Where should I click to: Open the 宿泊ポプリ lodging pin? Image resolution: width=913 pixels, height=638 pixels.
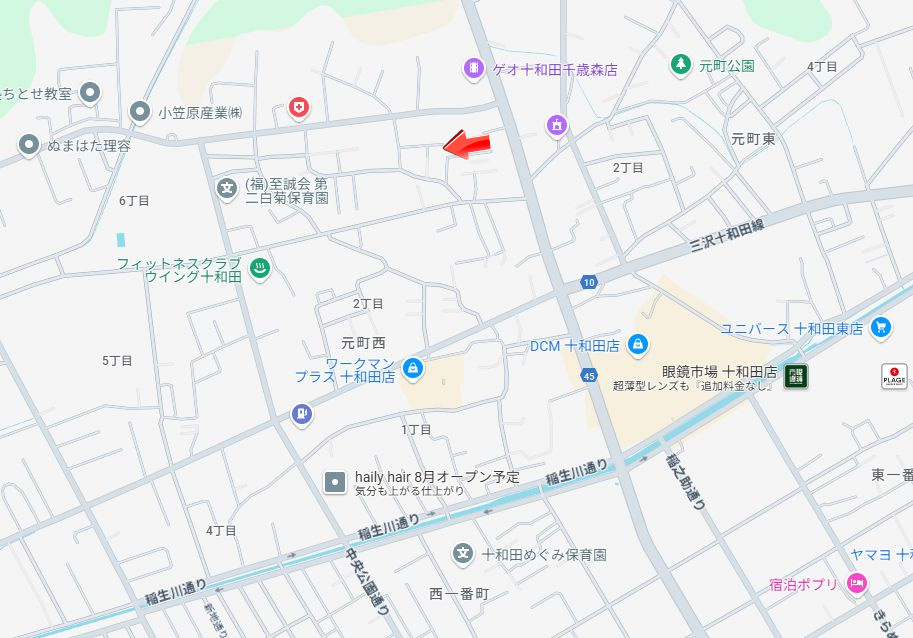click(856, 583)
